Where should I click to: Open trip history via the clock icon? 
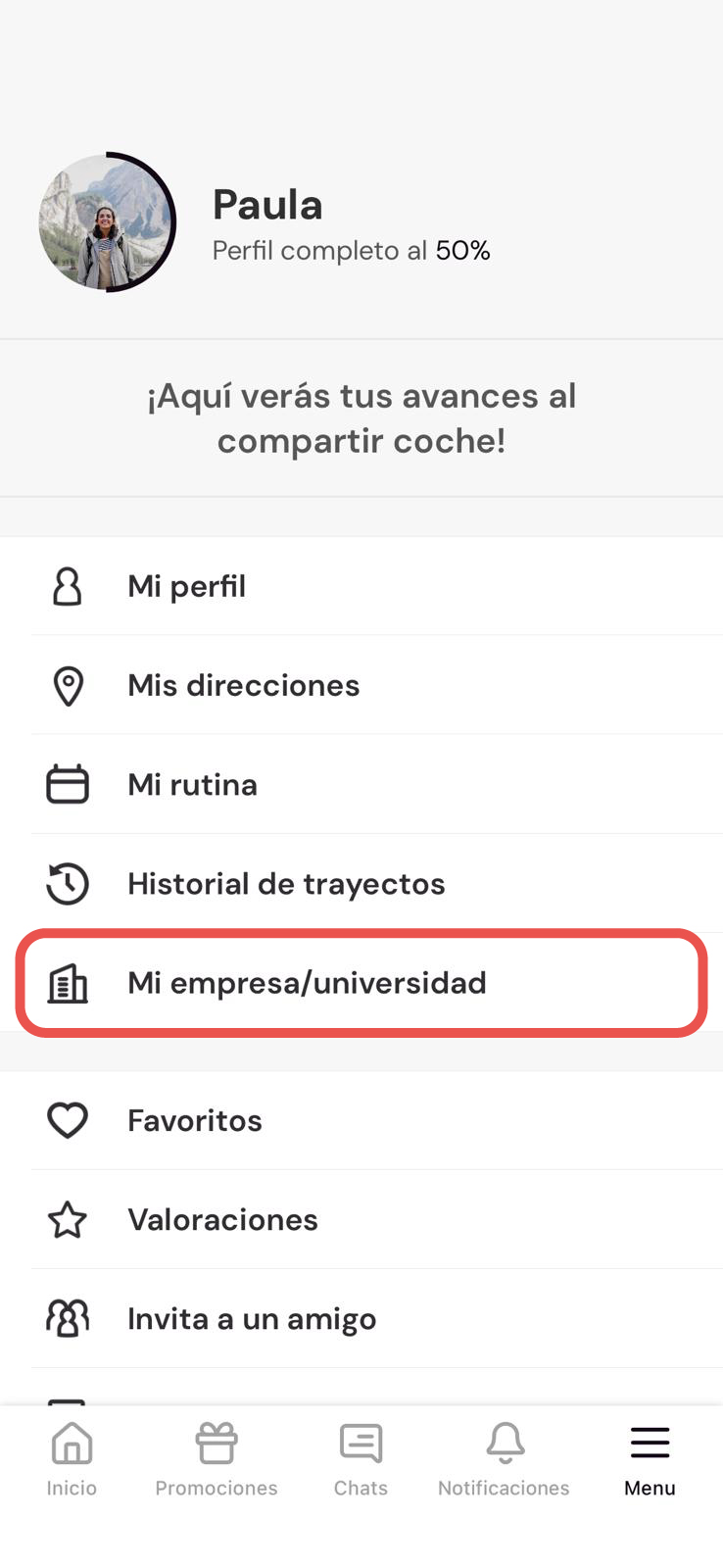[67, 884]
